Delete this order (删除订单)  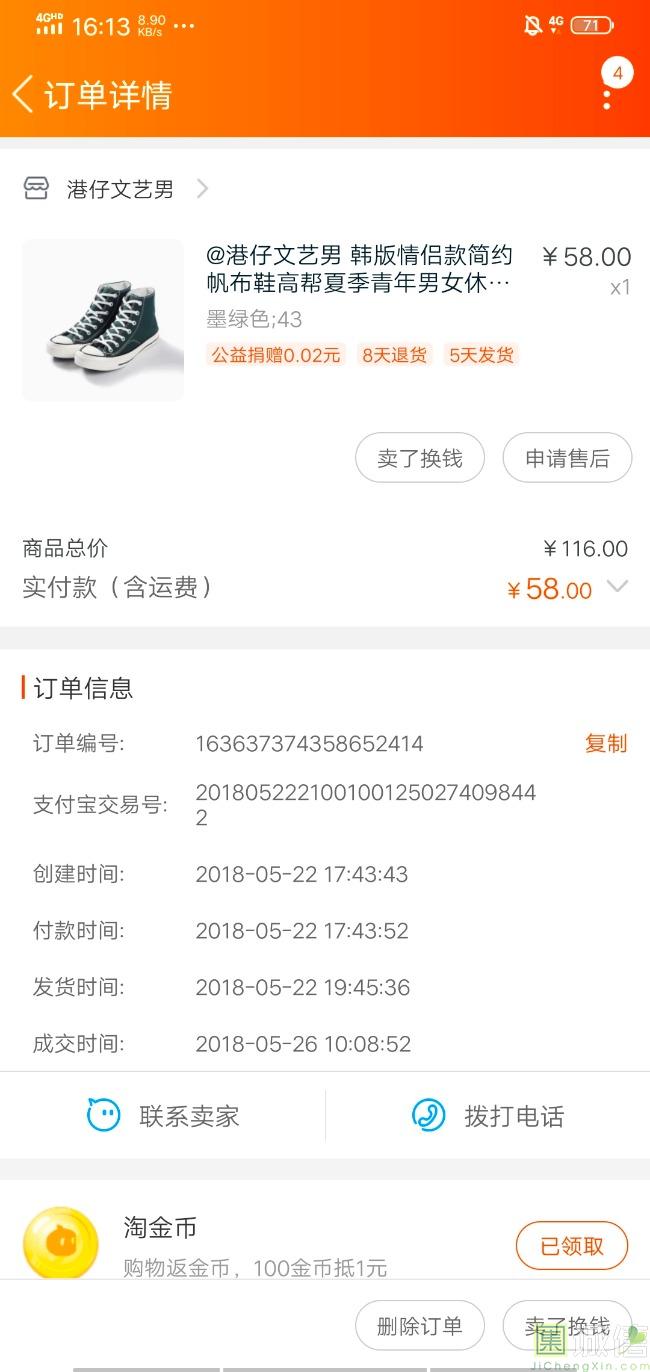coord(420,1326)
